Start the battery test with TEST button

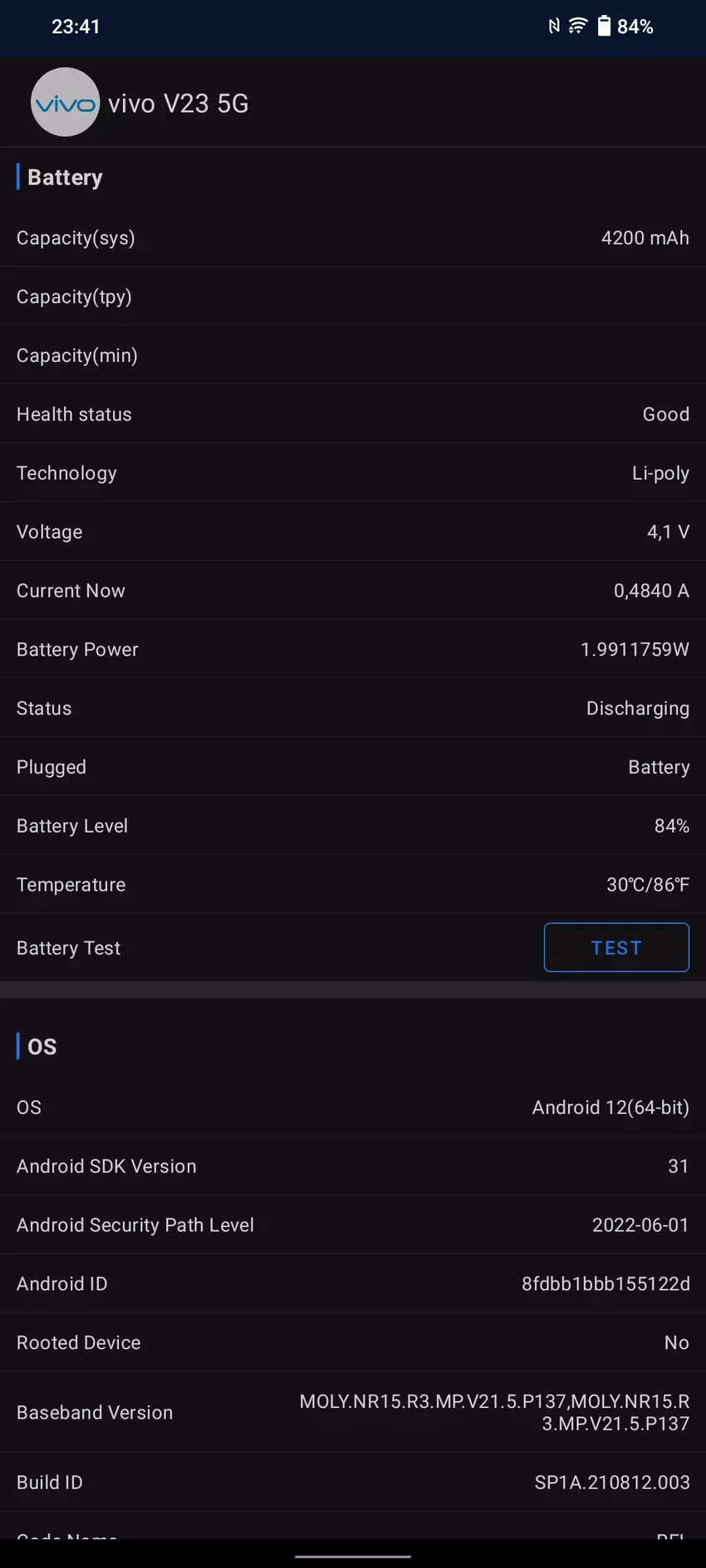coord(616,947)
